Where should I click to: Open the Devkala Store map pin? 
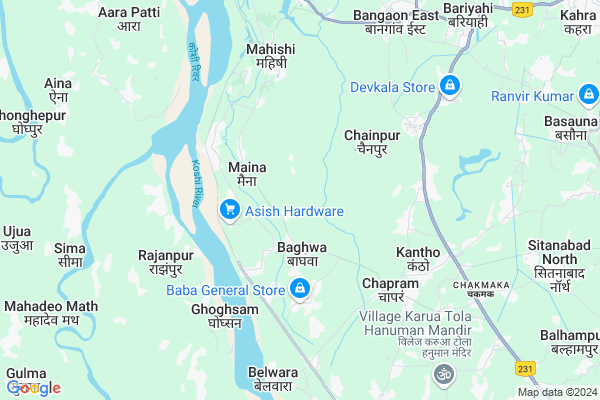(x=450, y=86)
